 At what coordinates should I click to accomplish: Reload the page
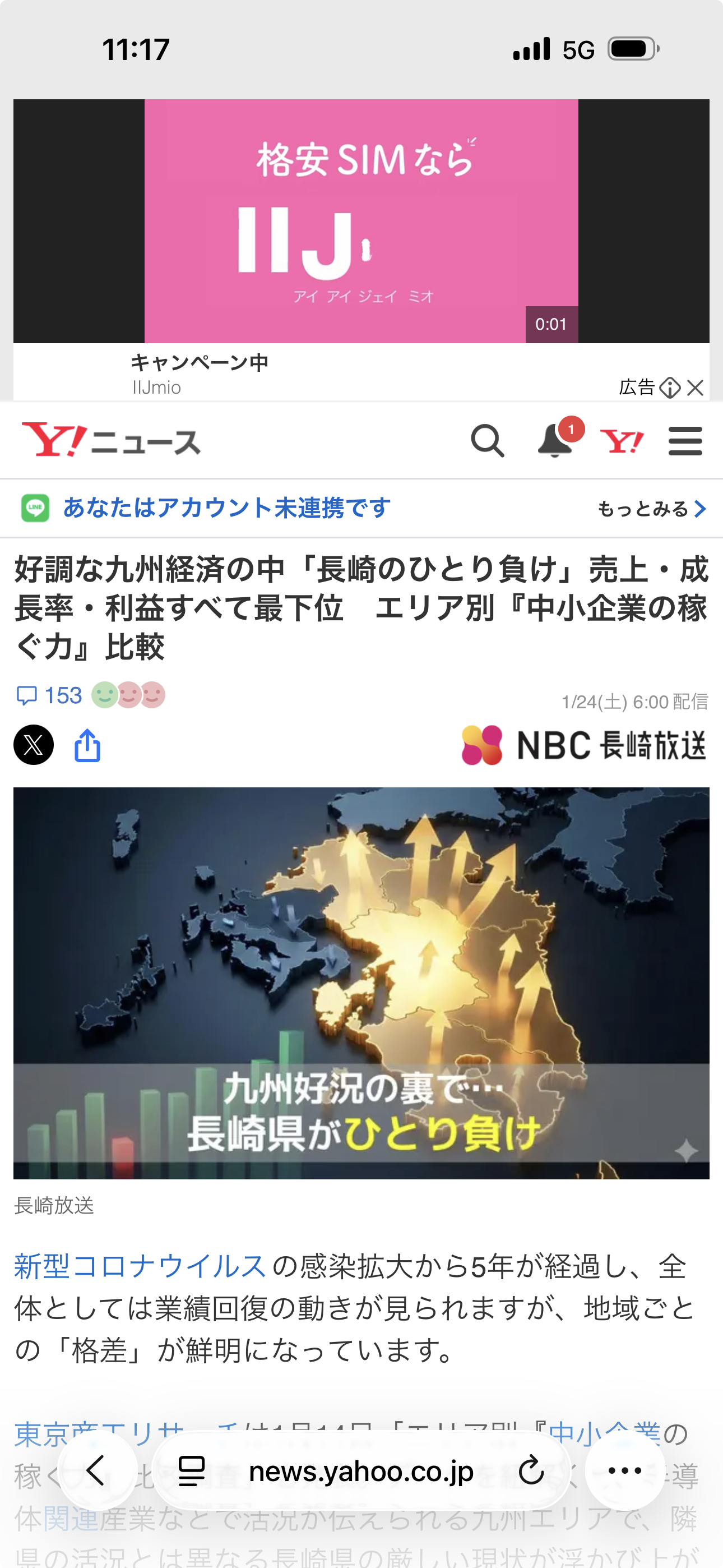coord(531,1471)
